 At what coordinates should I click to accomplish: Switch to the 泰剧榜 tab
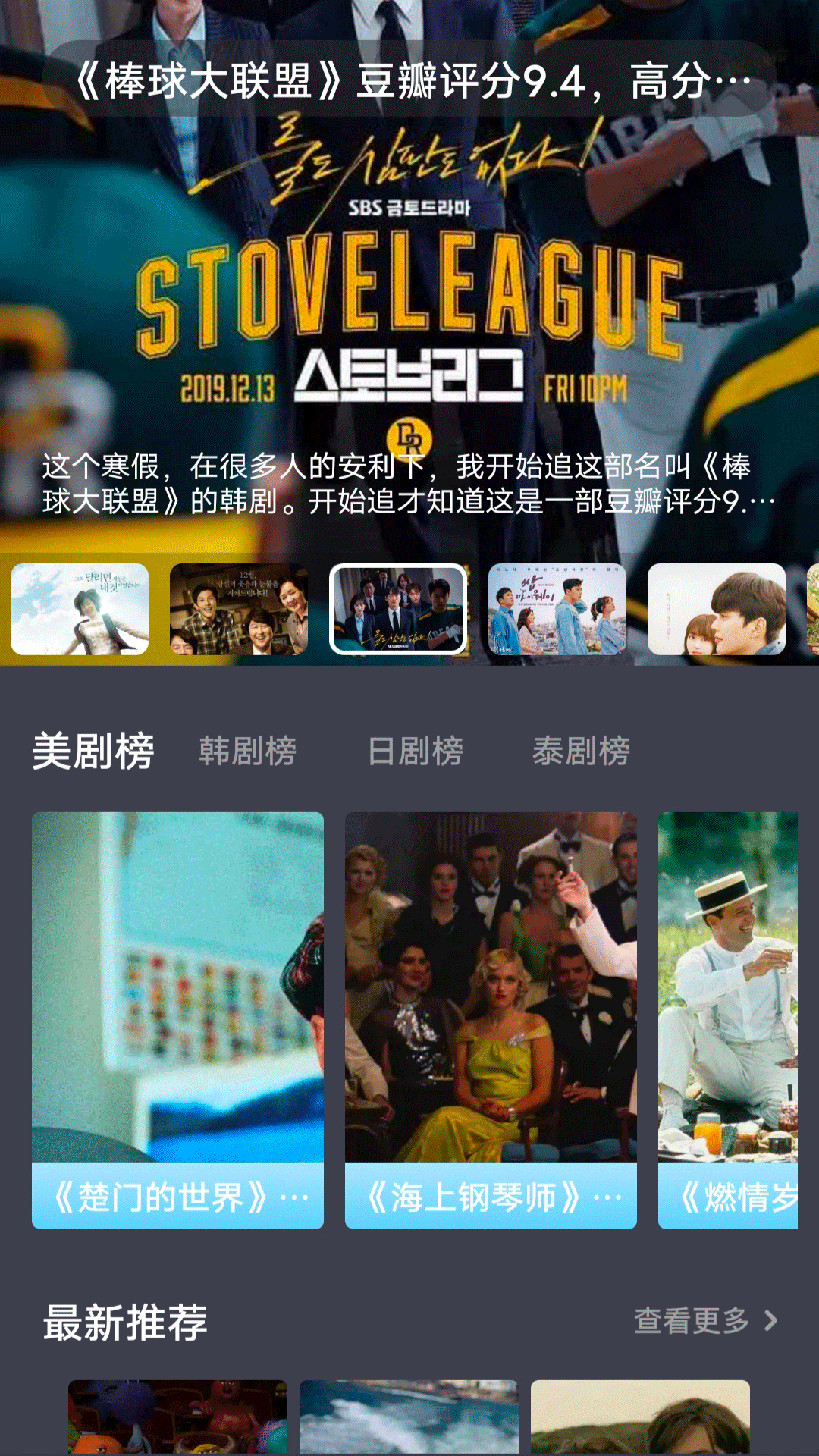click(x=581, y=751)
